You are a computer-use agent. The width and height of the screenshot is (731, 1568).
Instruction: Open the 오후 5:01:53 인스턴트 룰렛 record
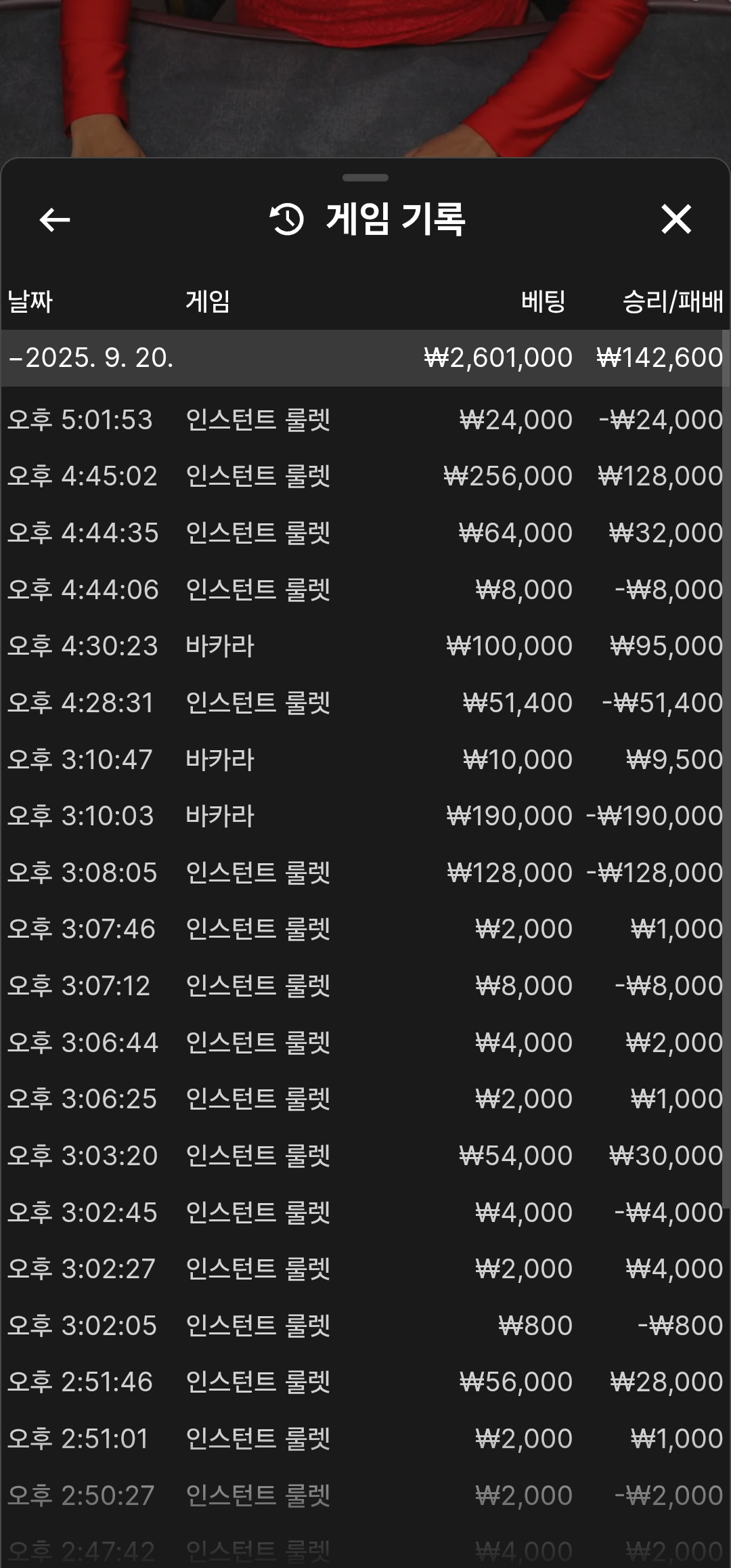click(364, 420)
